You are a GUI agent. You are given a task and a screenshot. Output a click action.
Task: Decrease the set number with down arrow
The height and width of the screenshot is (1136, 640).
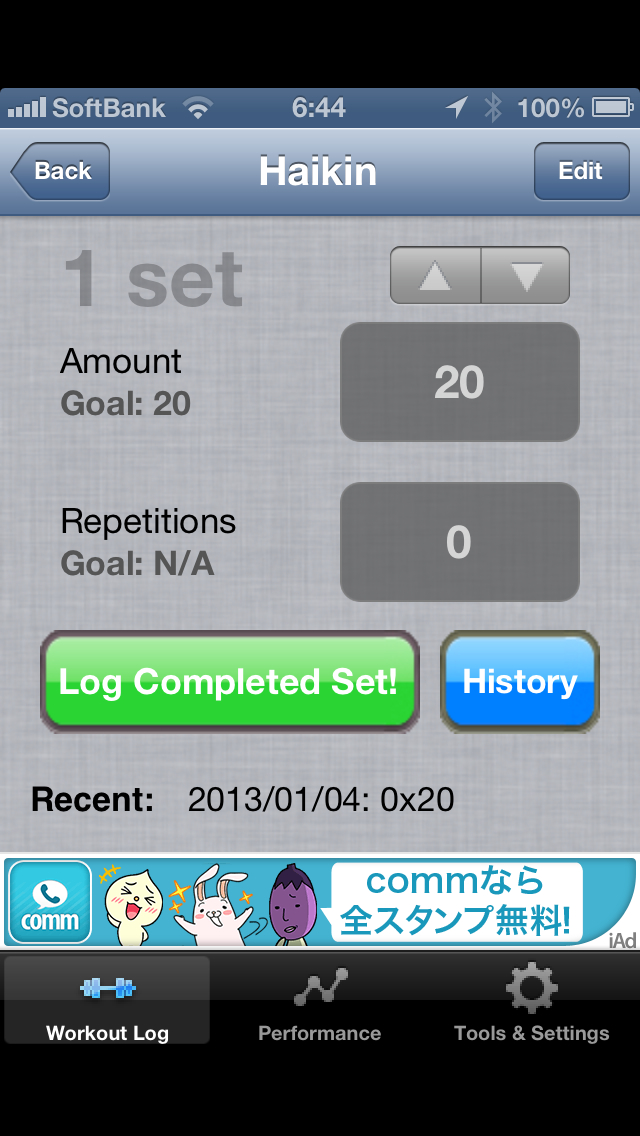click(526, 275)
